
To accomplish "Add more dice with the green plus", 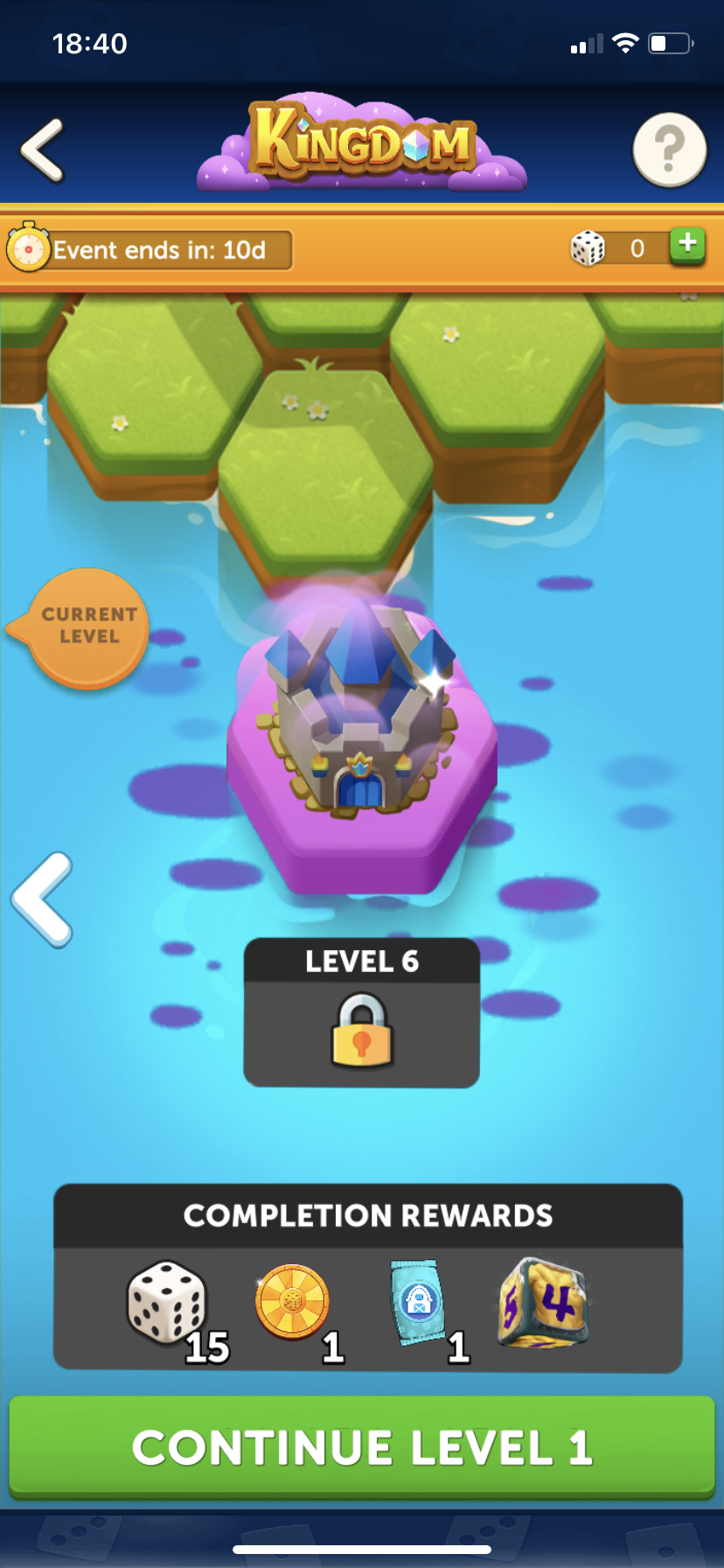I will click(x=687, y=244).
